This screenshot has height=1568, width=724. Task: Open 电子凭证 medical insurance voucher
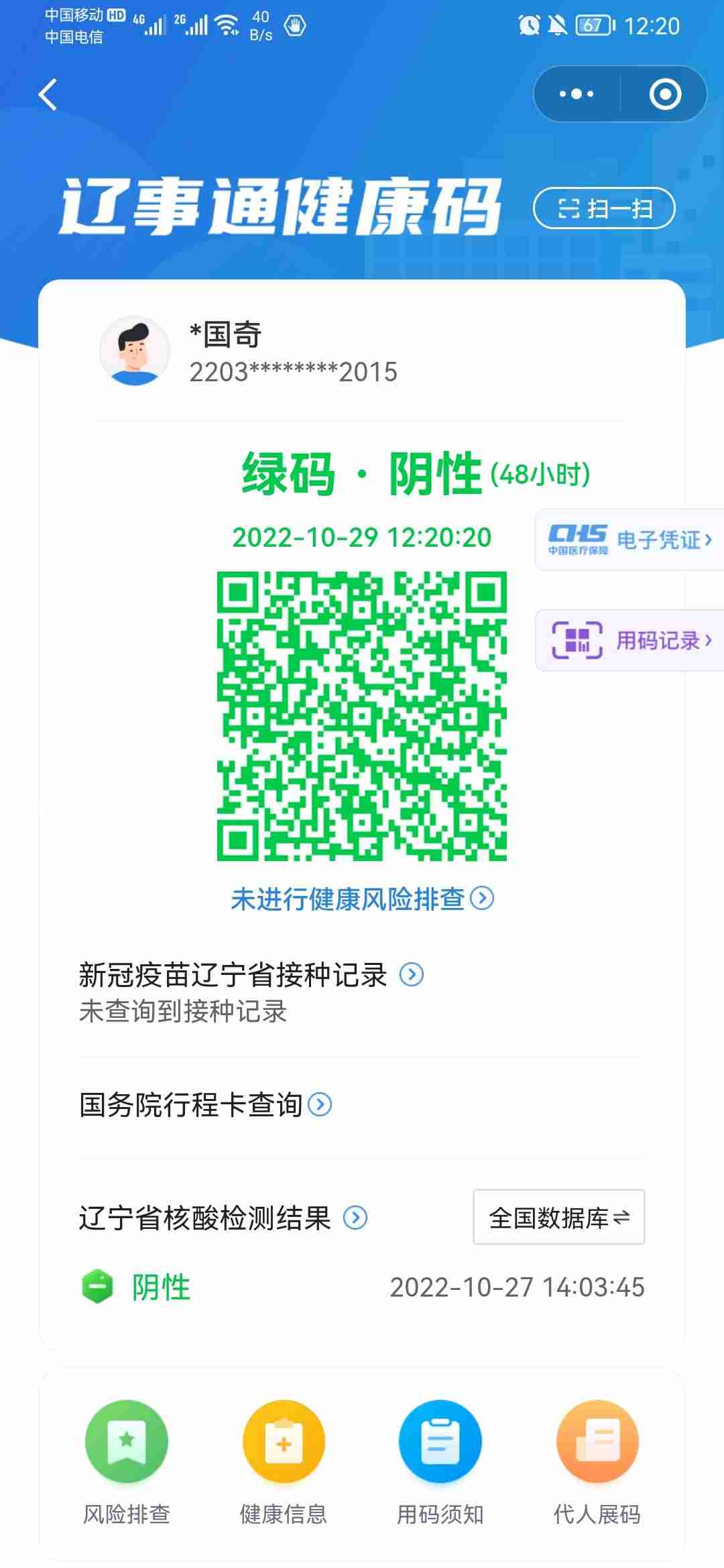point(630,540)
